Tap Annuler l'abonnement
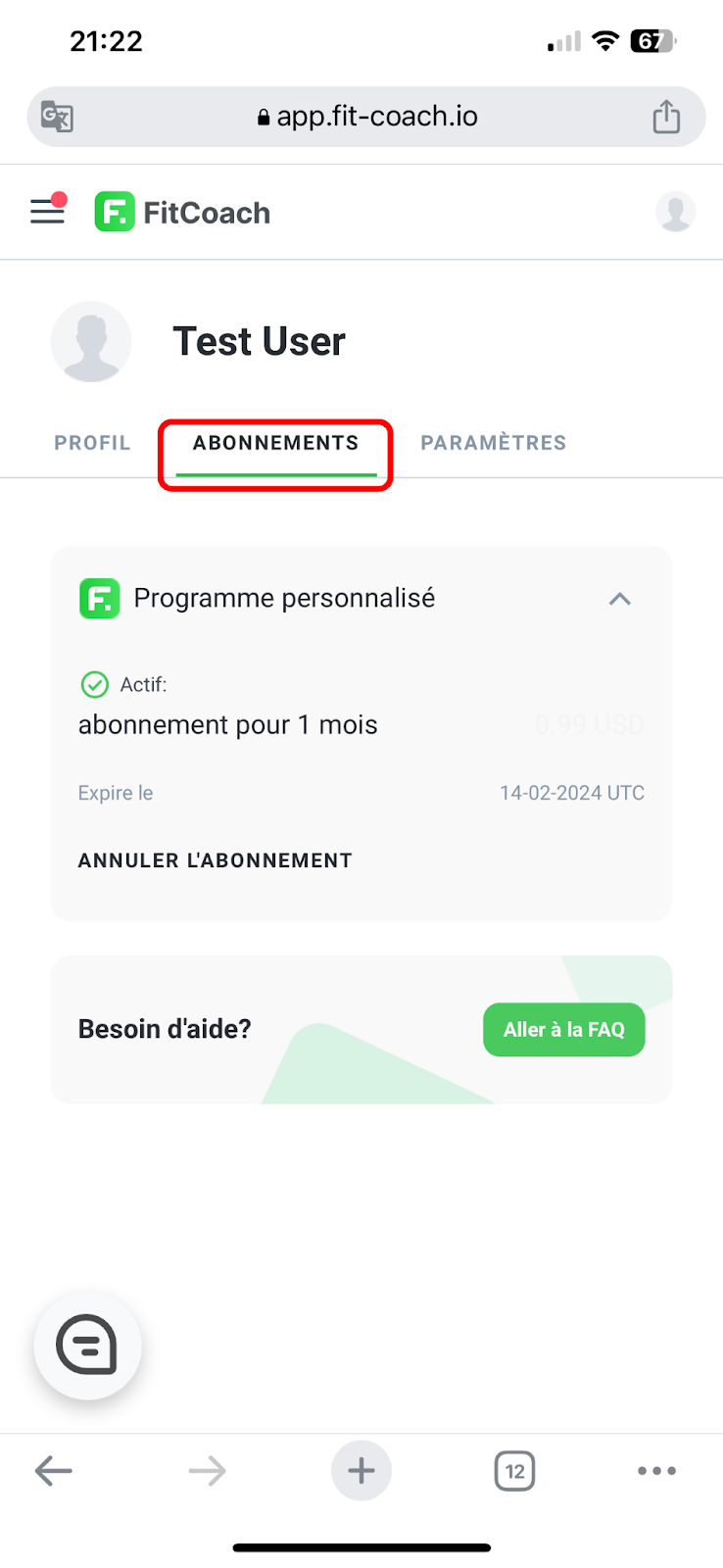Image resolution: width=723 pixels, height=1568 pixels. [215, 860]
